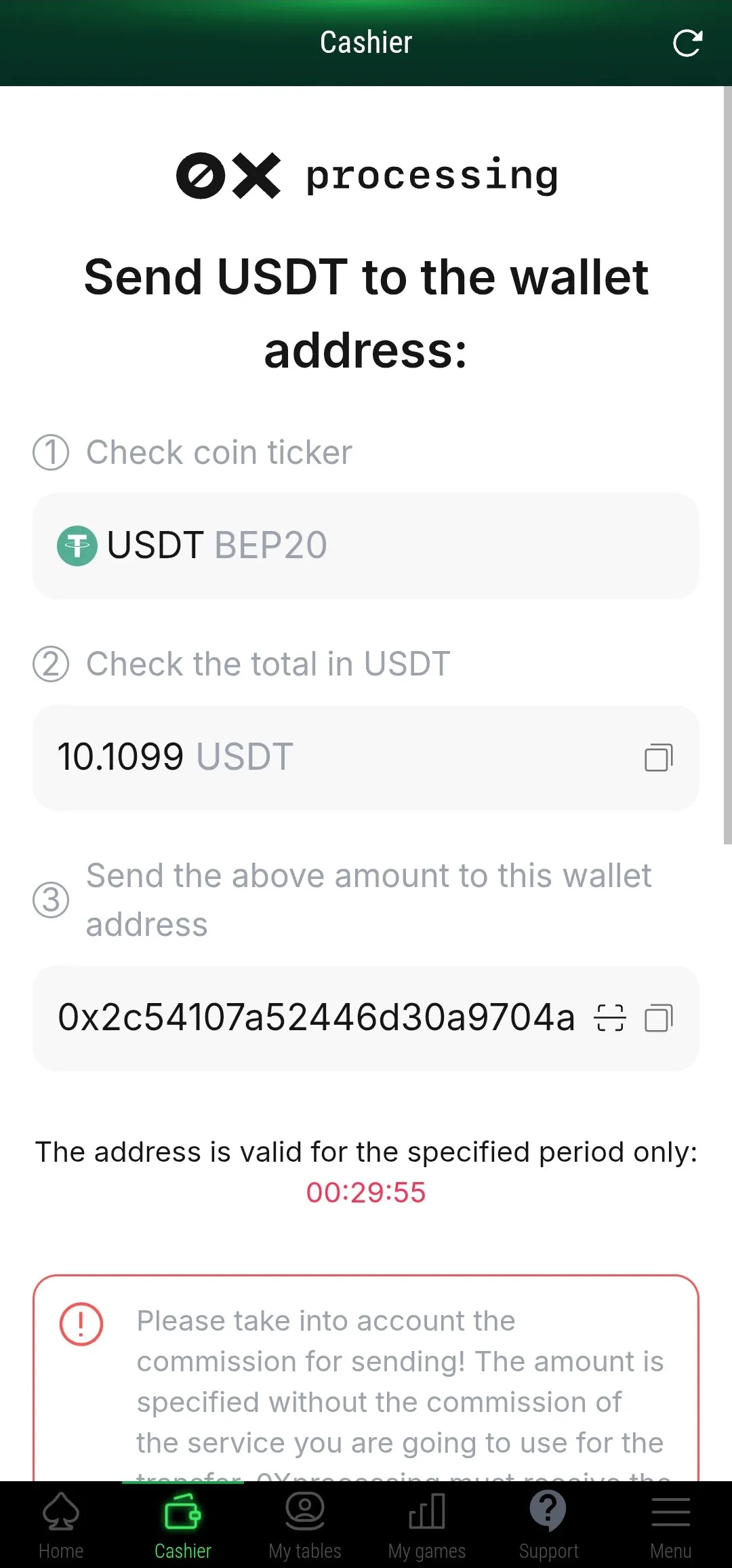Open the hamburger Menu icon
The height and width of the screenshot is (1568, 732).
[x=670, y=1512]
